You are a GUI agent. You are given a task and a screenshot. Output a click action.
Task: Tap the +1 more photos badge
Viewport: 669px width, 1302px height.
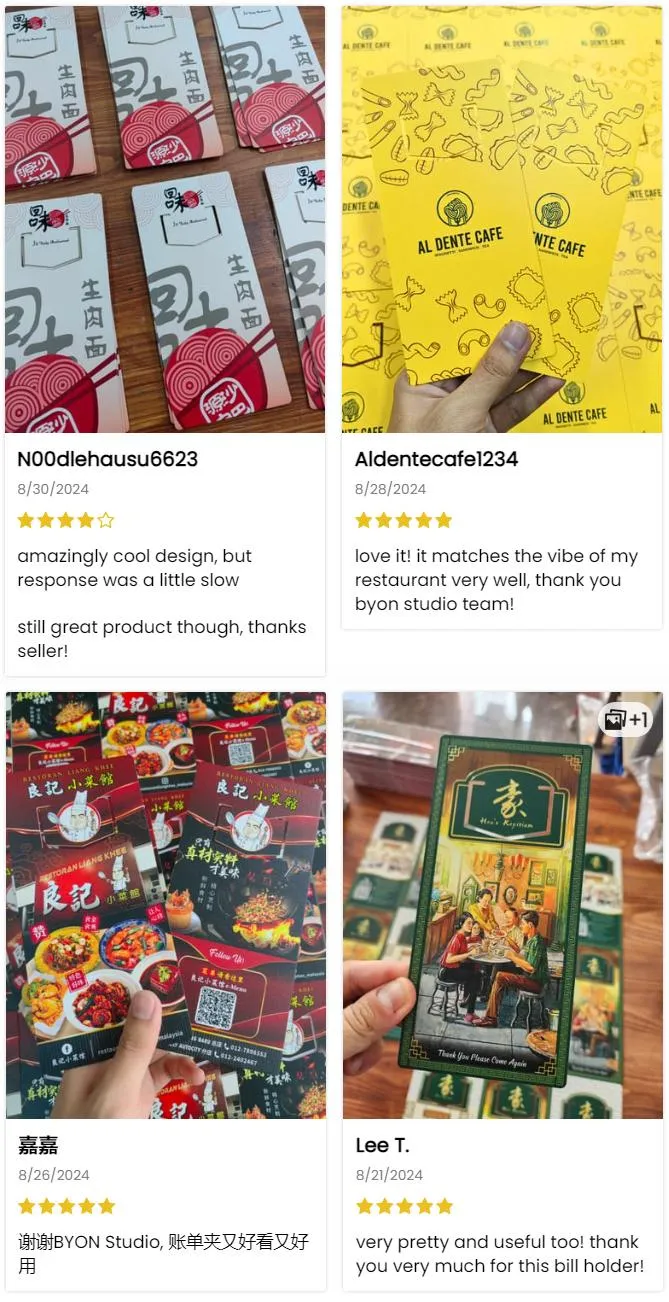[626, 719]
